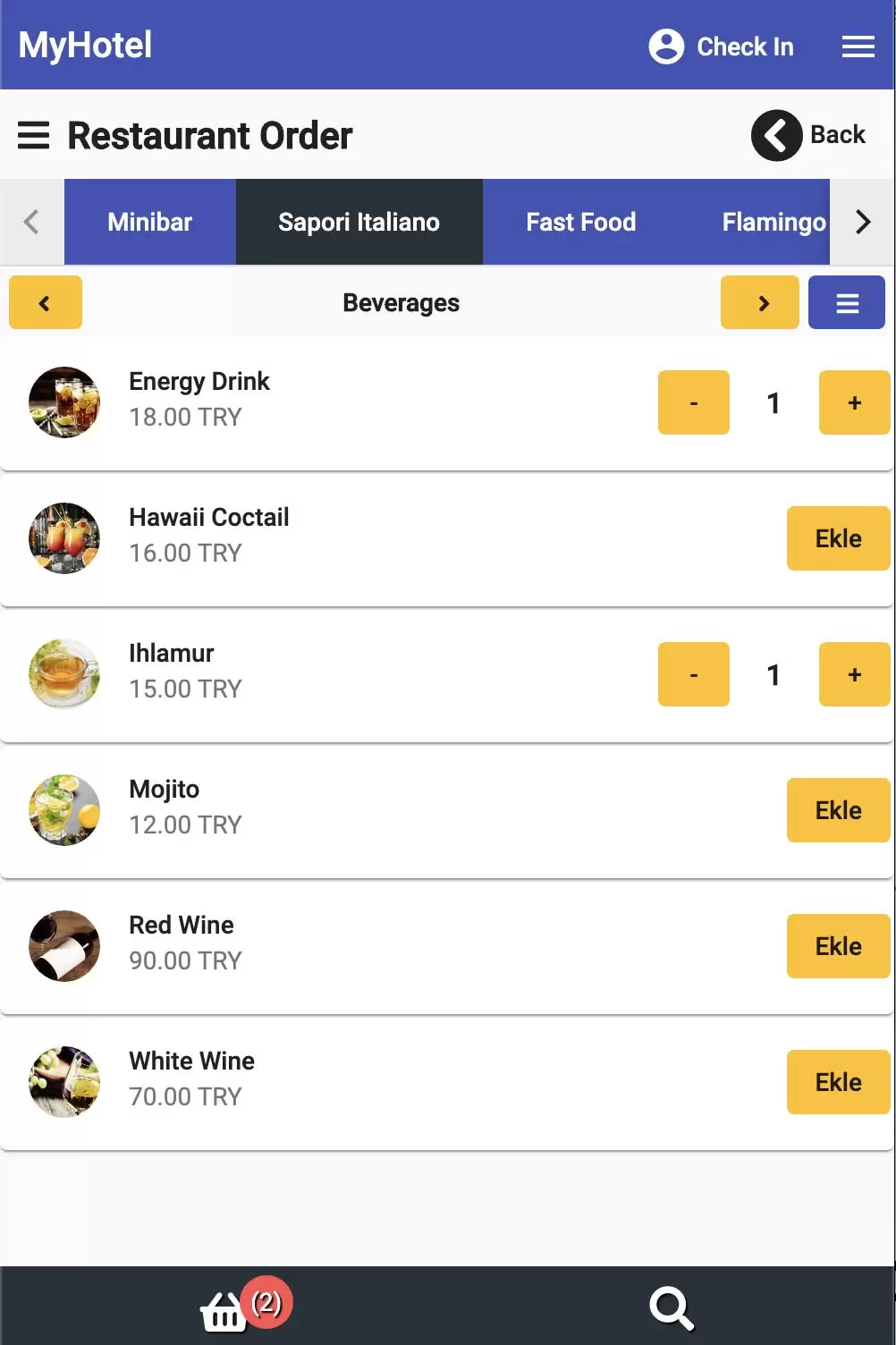Screen dimensions: 896x1345
Task: Add Mojito to the order
Action: [838, 810]
